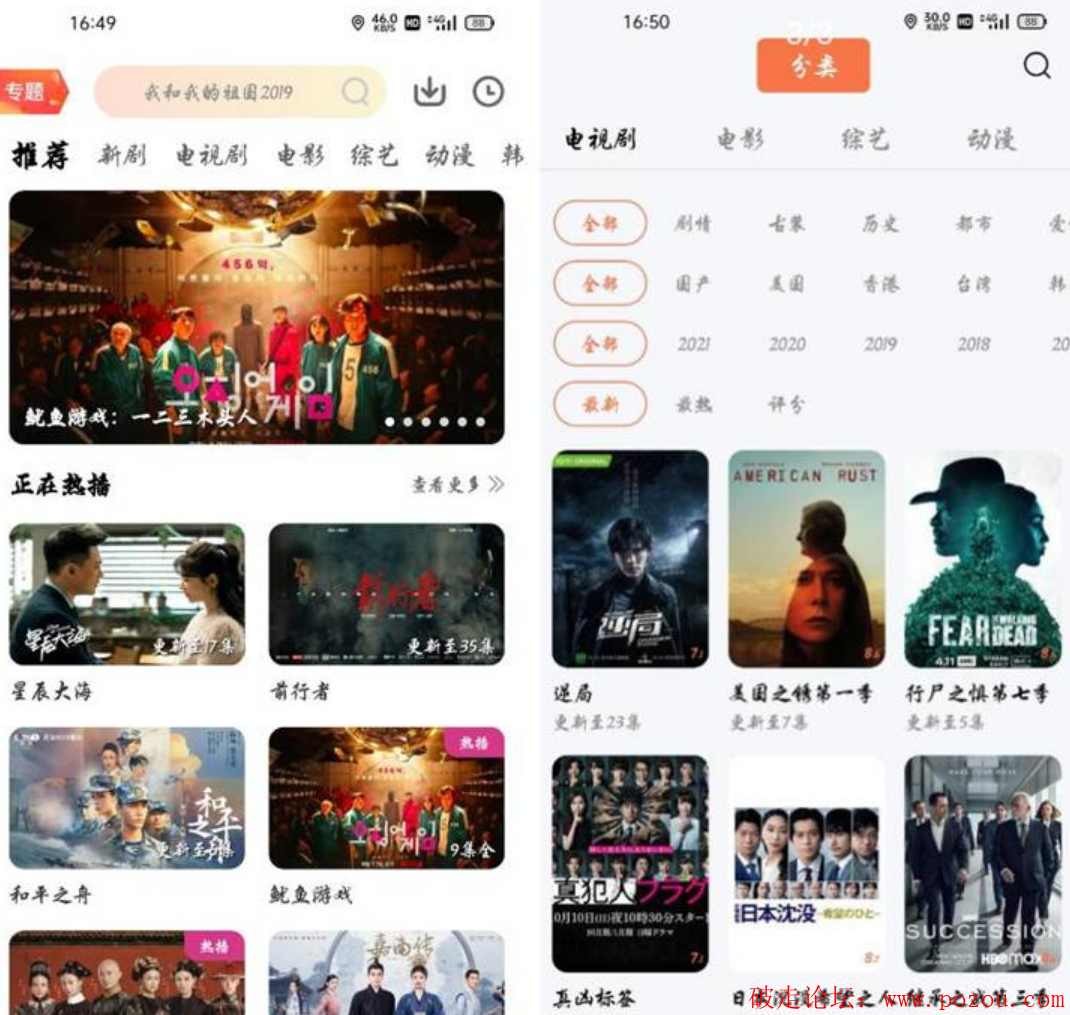The width and height of the screenshot is (1070, 1015).
Task: Select the 剧情 genre filter
Action: [693, 224]
